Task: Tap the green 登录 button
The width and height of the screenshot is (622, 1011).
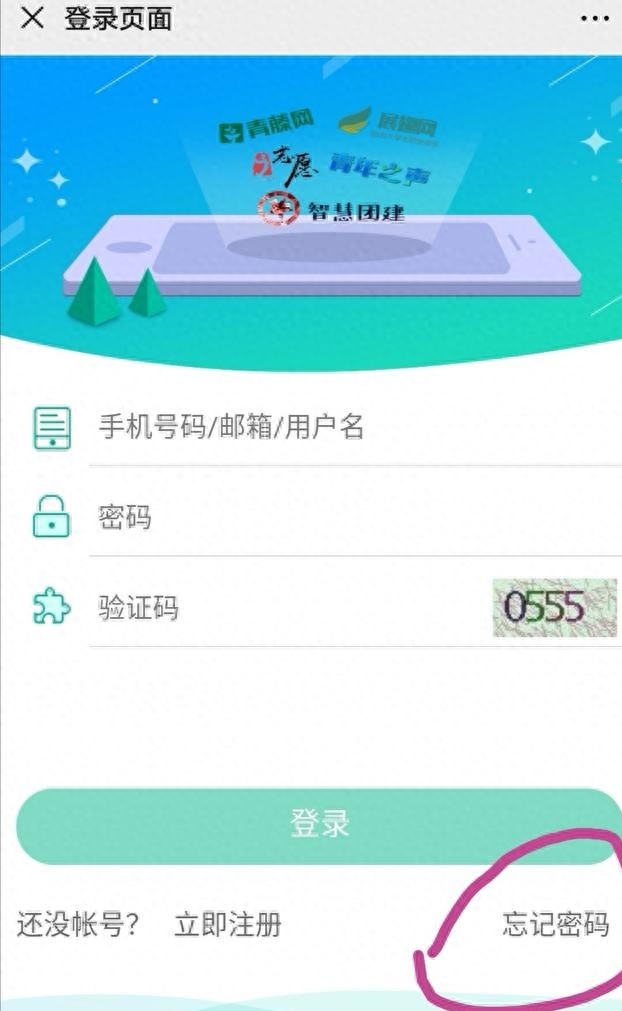Action: coord(318,825)
